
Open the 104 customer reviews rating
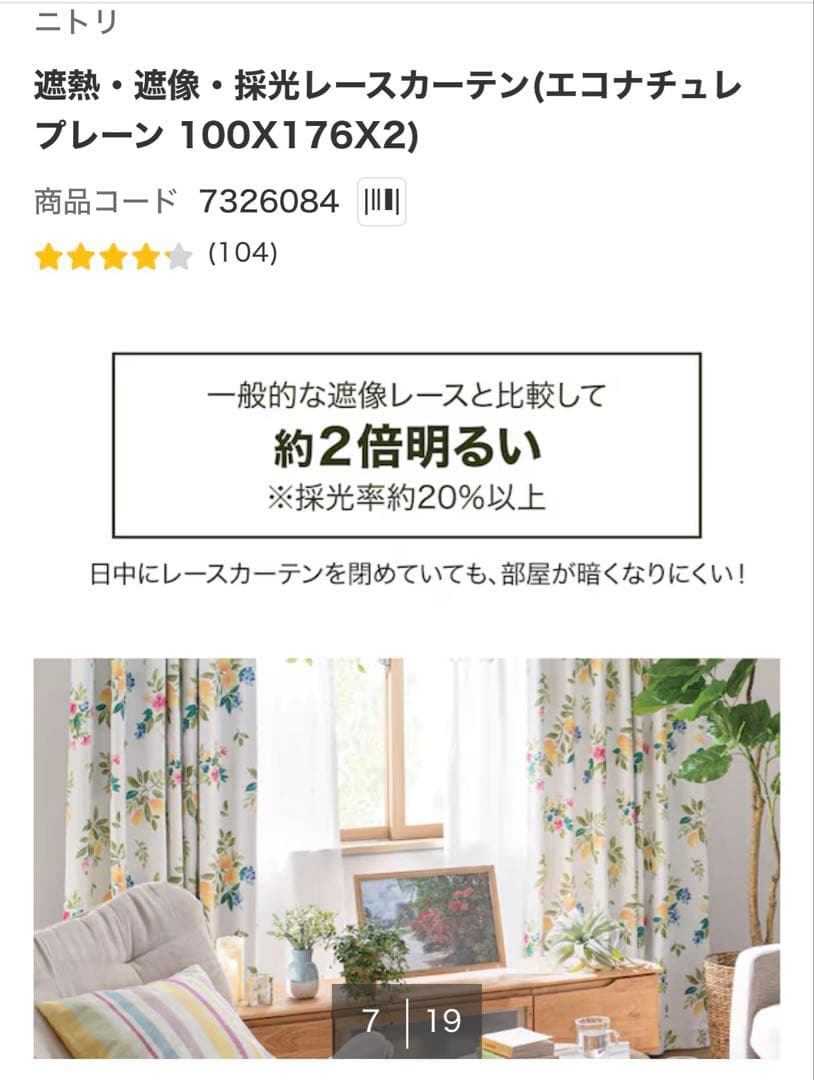(156, 255)
